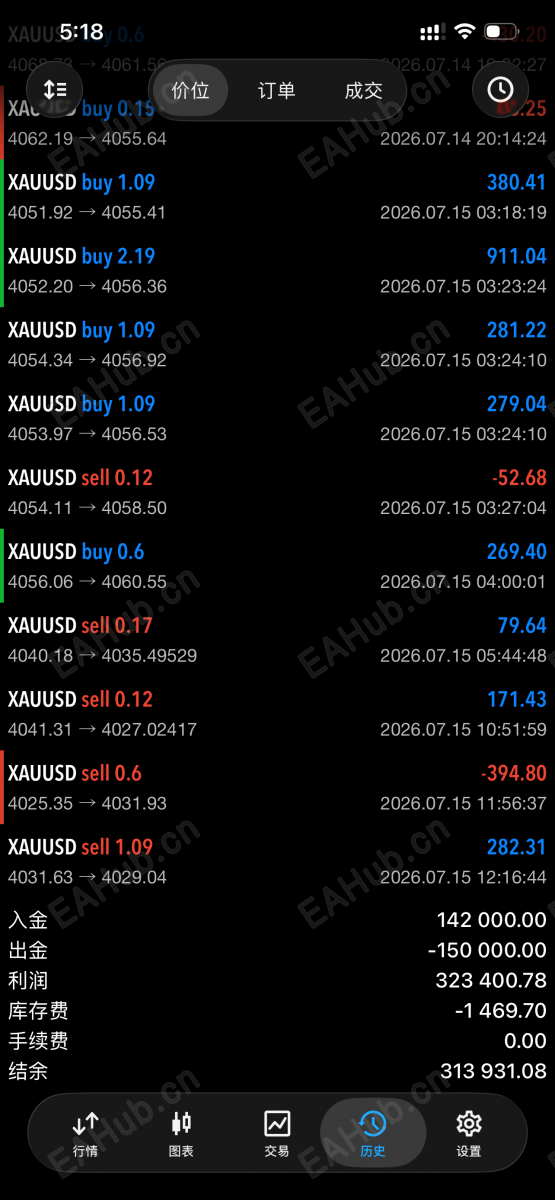Open the time period clock icon
The width and height of the screenshot is (555, 1200).
(500, 90)
